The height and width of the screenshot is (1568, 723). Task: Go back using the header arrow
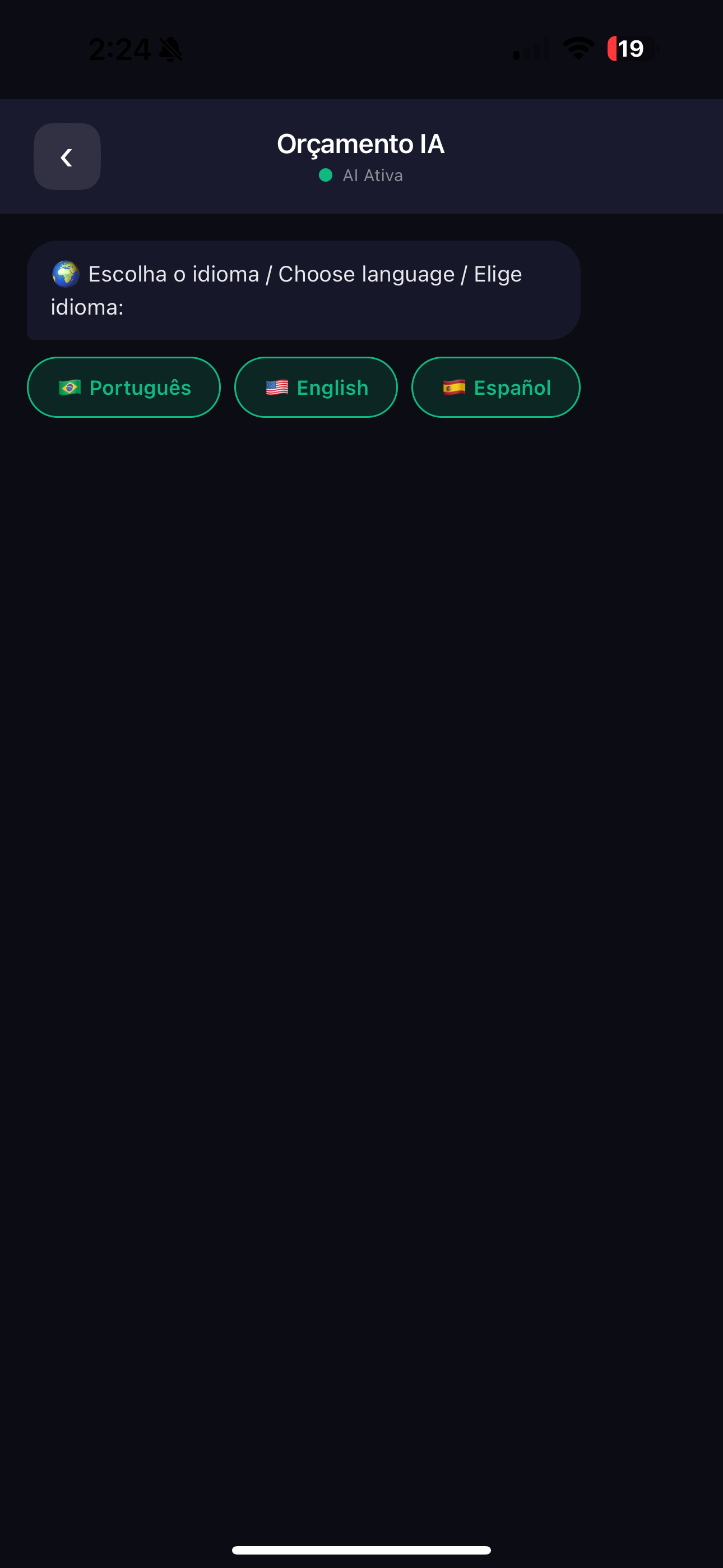tap(67, 156)
